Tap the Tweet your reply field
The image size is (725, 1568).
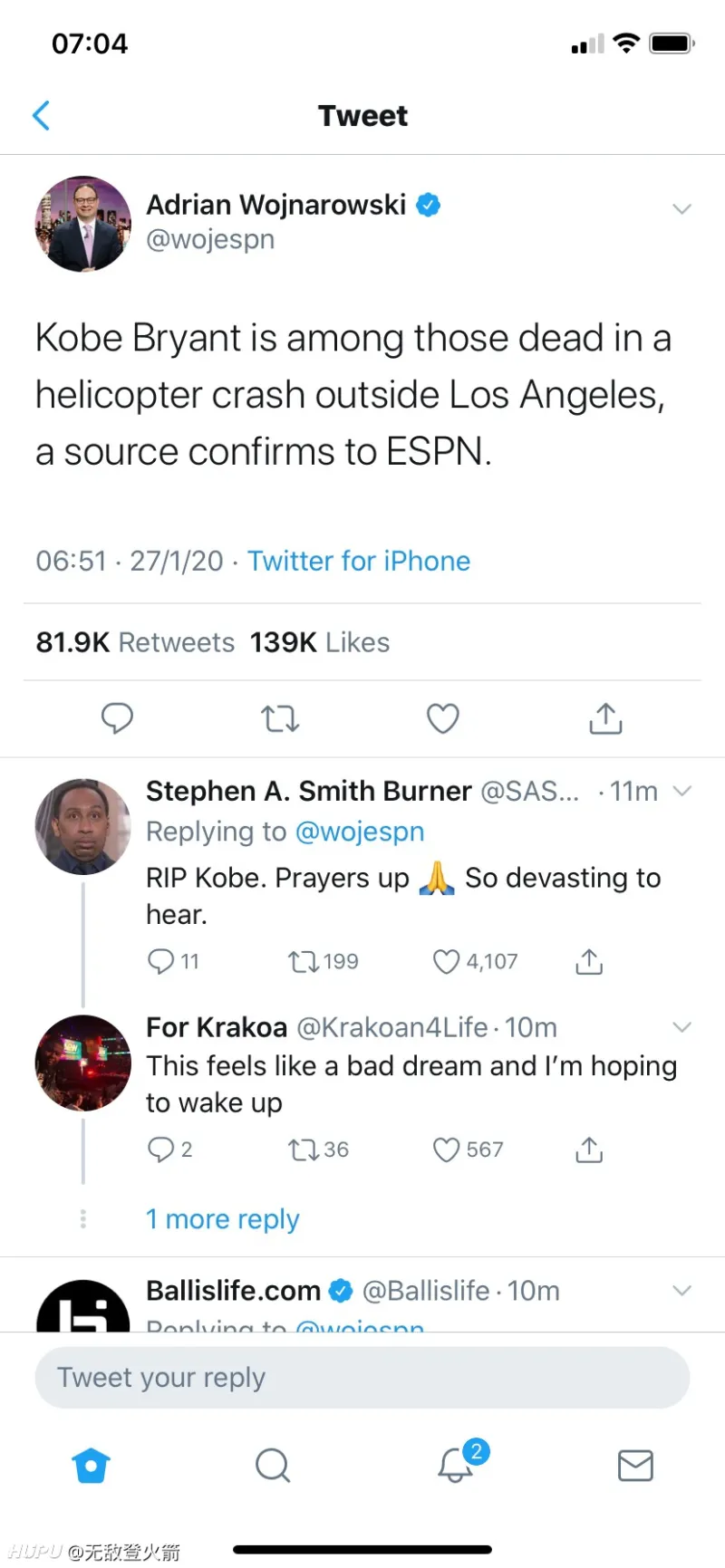pyautogui.click(x=362, y=1377)
